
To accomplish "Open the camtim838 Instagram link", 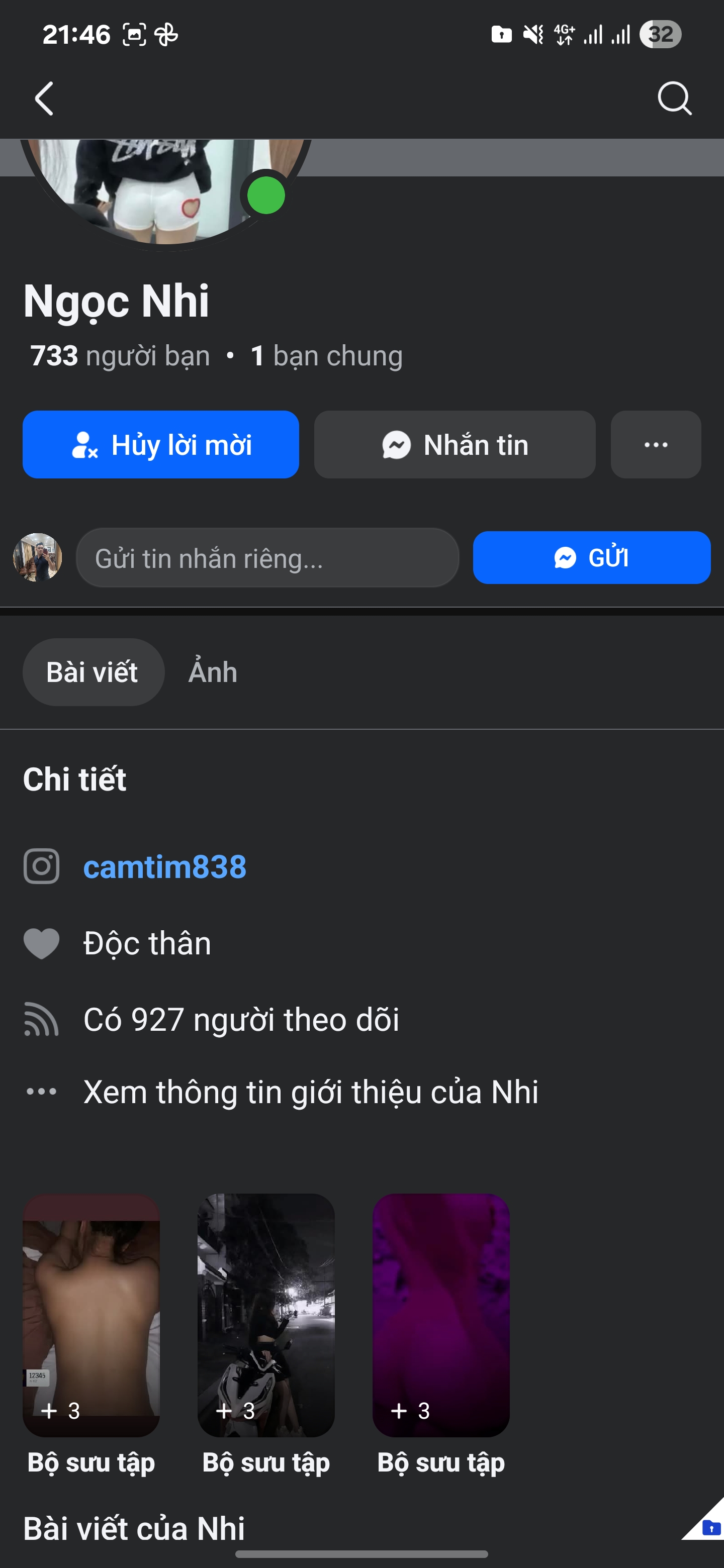I will point(164,867).
